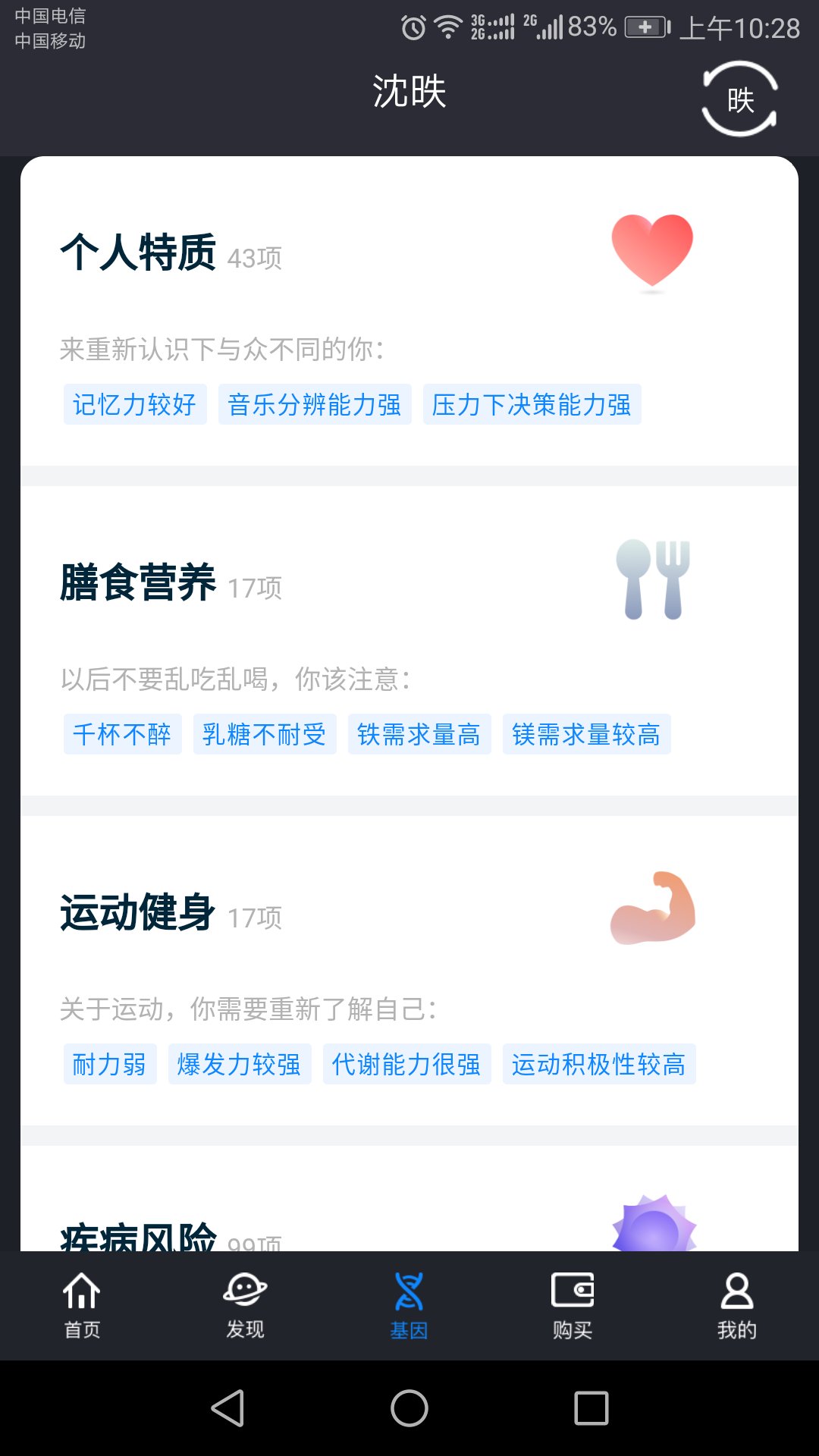Open the 个人特质 heart icon

click(653, 250)
